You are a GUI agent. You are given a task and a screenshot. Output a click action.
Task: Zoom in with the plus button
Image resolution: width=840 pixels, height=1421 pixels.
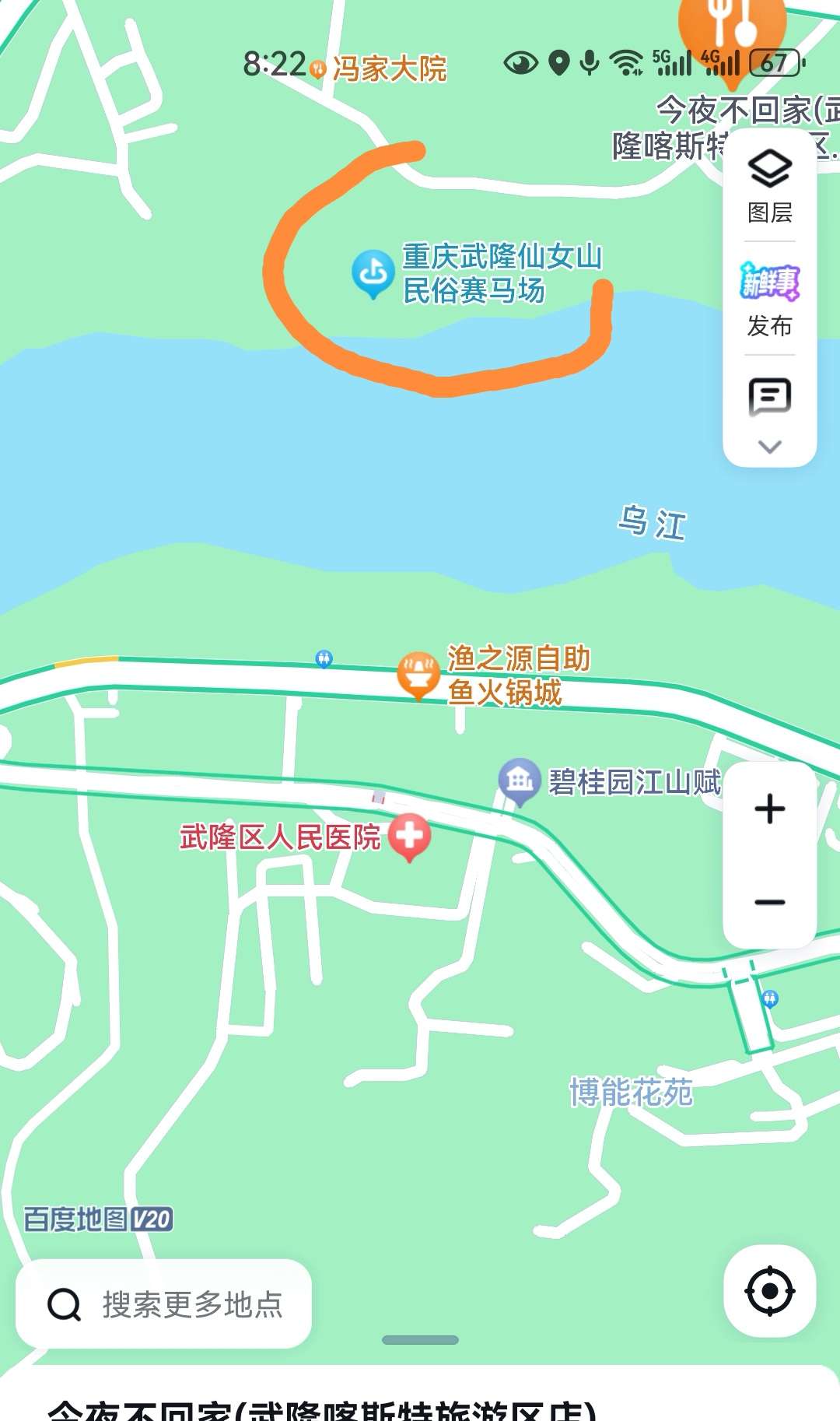[x=770, y=809]
